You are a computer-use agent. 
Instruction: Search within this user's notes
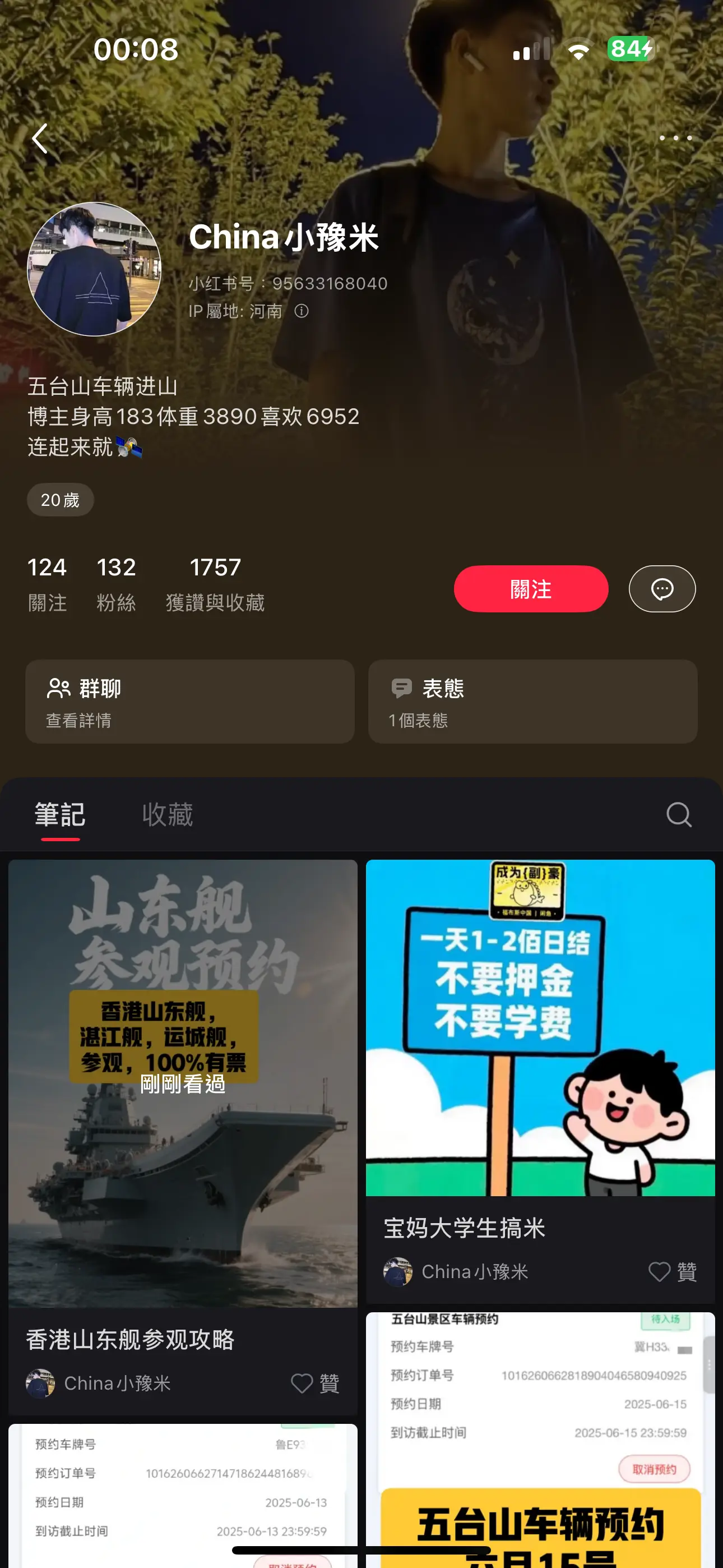[x=679, y=814]
